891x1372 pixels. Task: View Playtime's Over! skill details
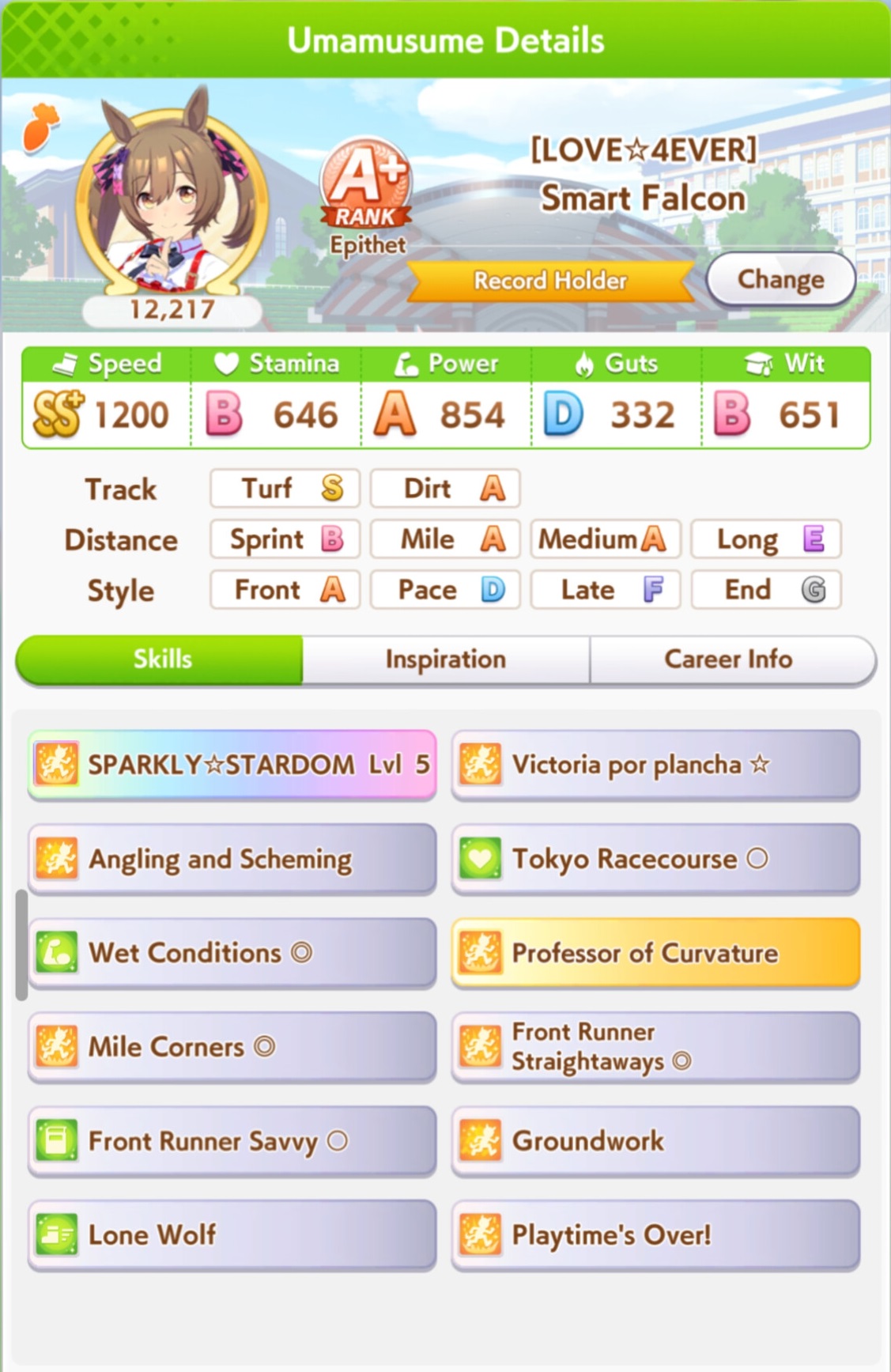[x=655, y=1235]
